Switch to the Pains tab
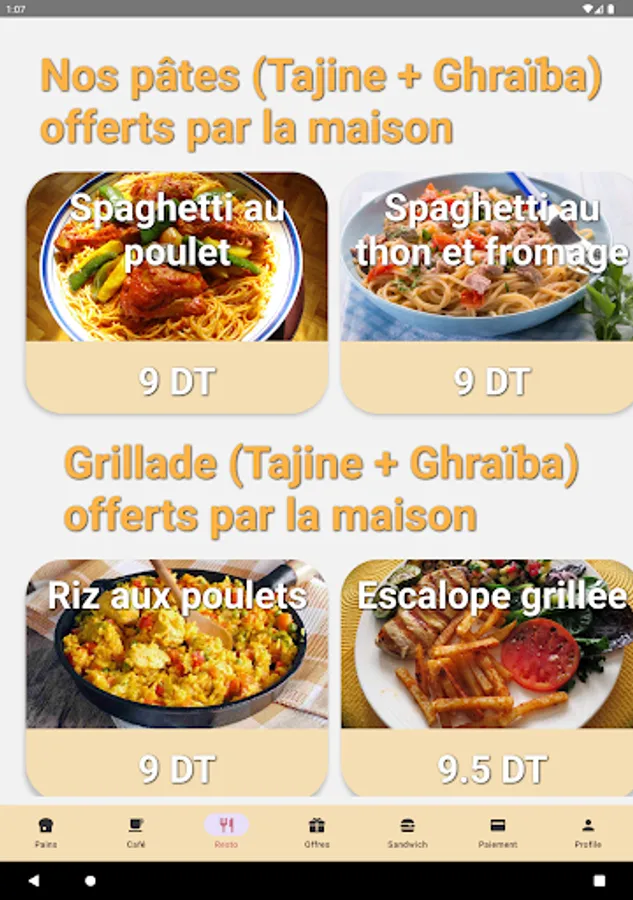The width and height of the screenshot is (633, 900). pos(46,832)
